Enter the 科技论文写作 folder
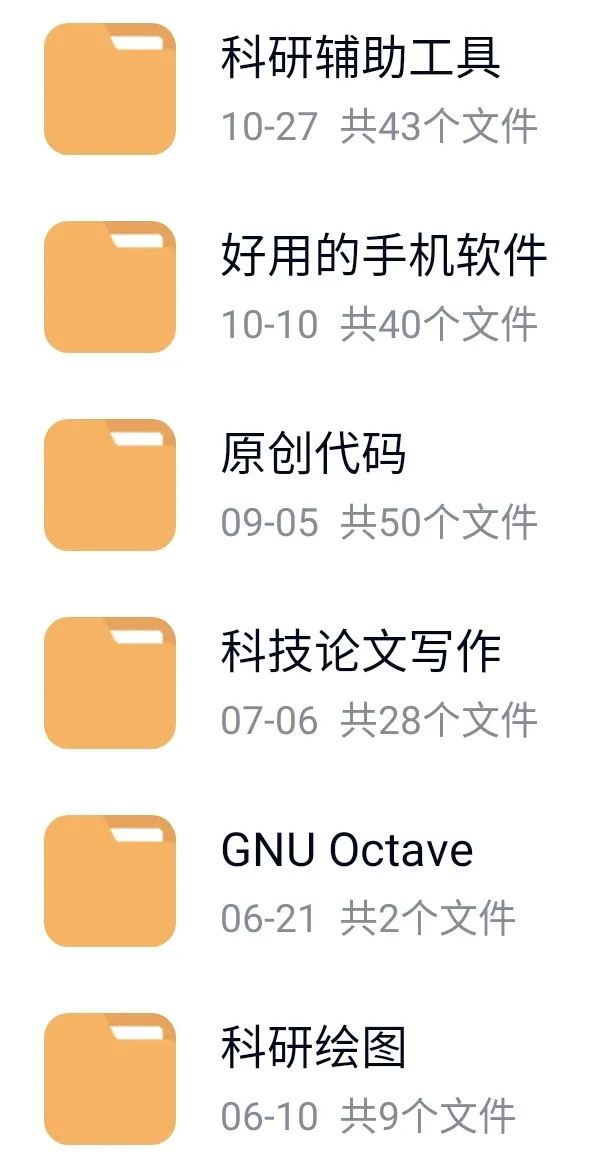Viewport: 605px width, 1173px height. tap(360, 652)
